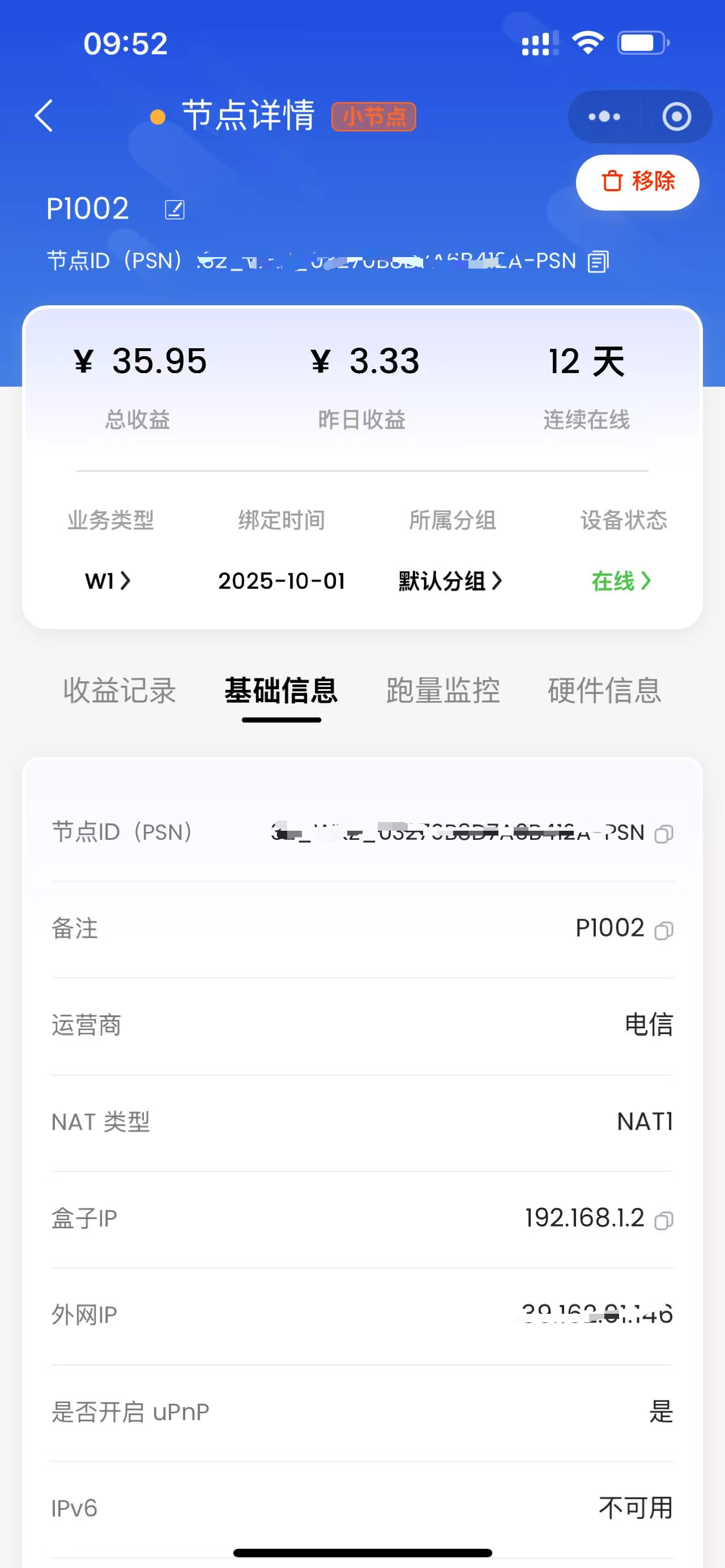Tap the back arrow to return
Screen dimensions: 725x1568
click(43, 116)
